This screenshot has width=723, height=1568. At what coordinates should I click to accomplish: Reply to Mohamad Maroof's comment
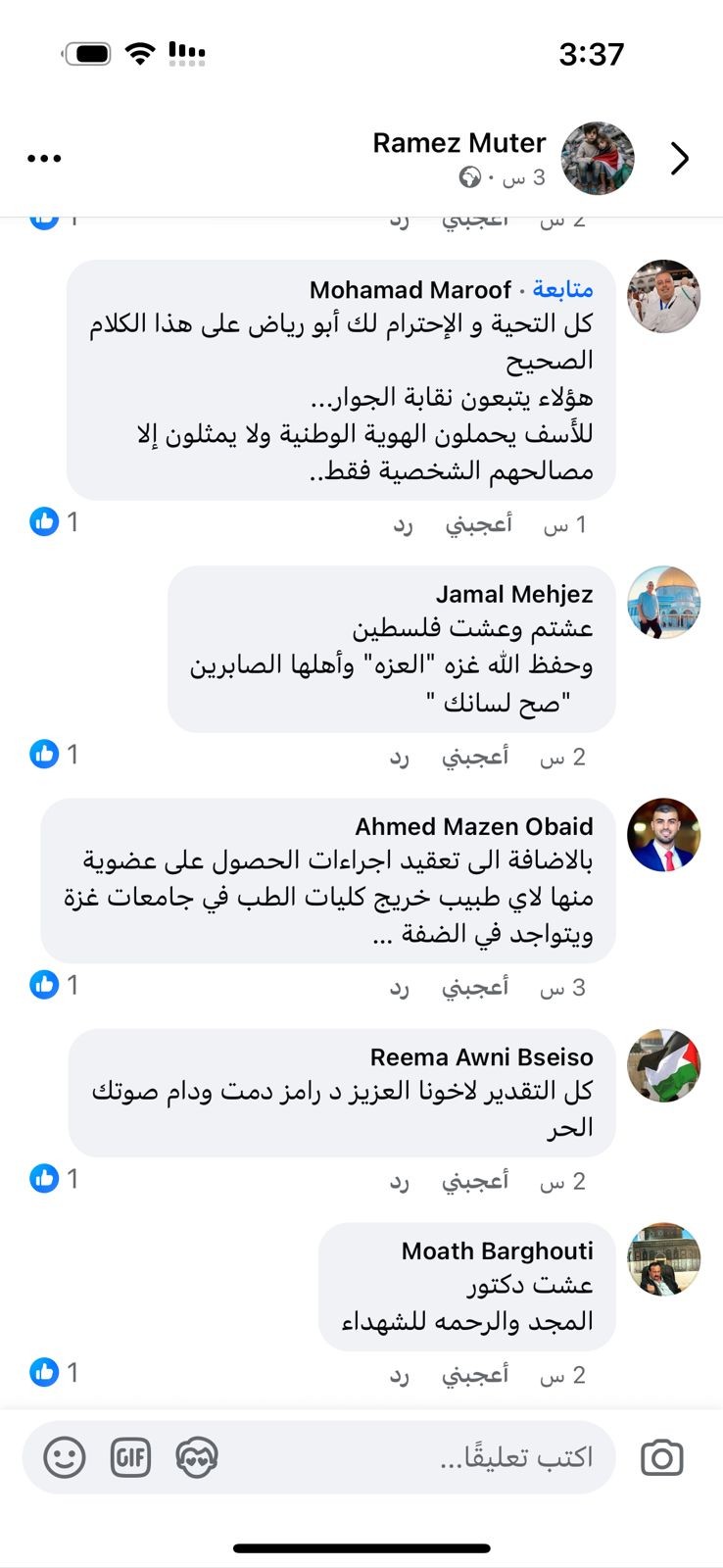click(x=403, y=525)
